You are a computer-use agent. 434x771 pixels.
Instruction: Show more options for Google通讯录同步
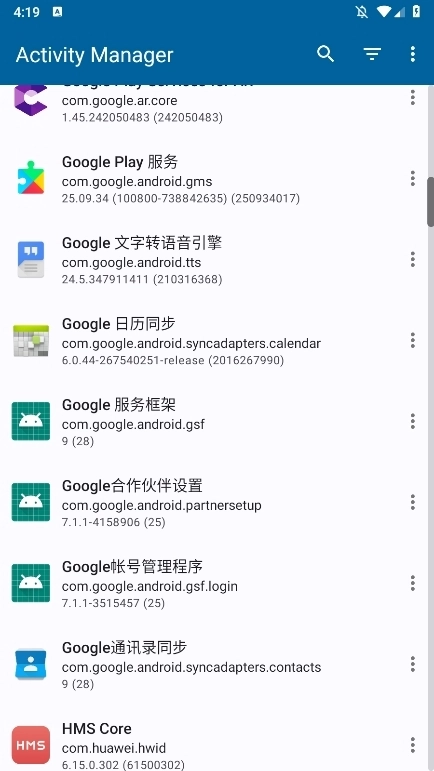[413, 665]
